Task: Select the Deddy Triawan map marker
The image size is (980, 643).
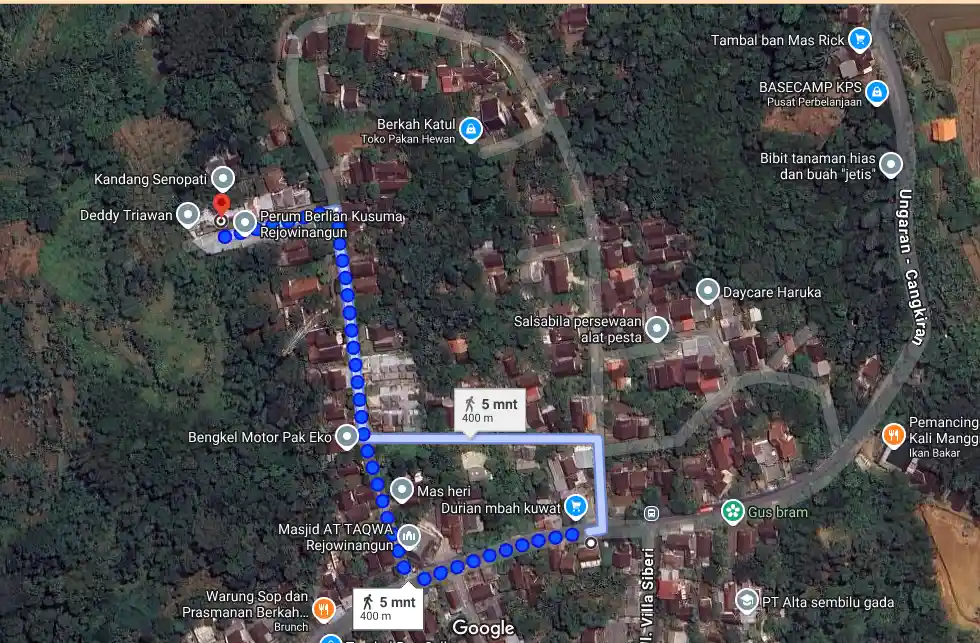Action: click(x=187, y=214)
